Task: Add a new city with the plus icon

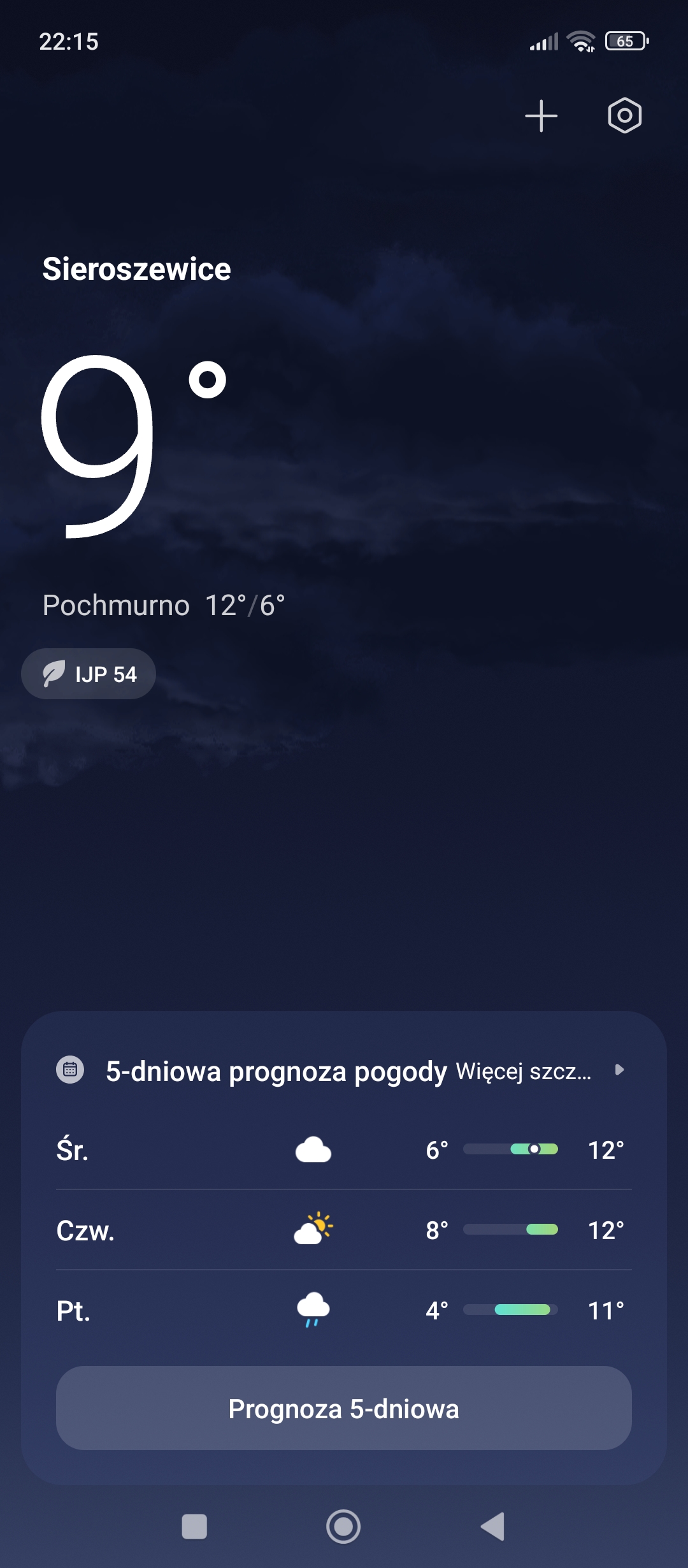Action: tap(541, 116)
